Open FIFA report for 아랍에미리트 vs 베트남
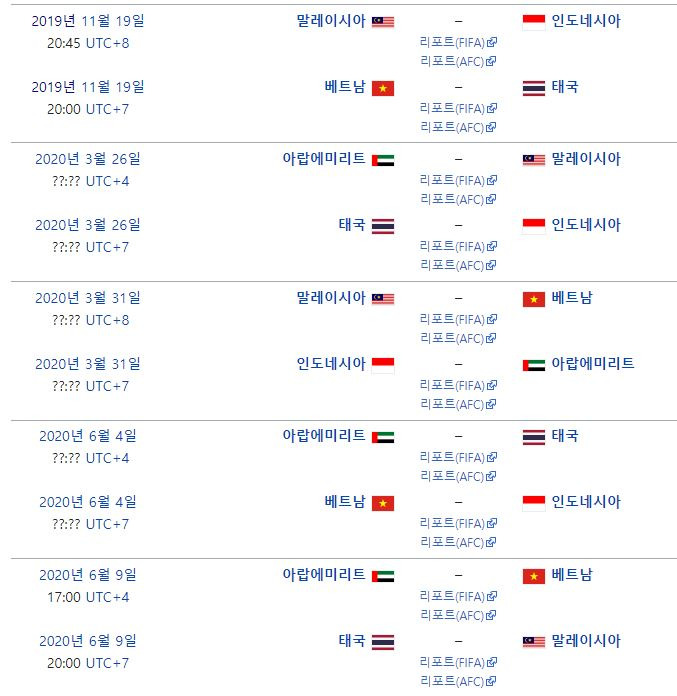The width and height of the screenshot is (677, 696). coord(458,597)
